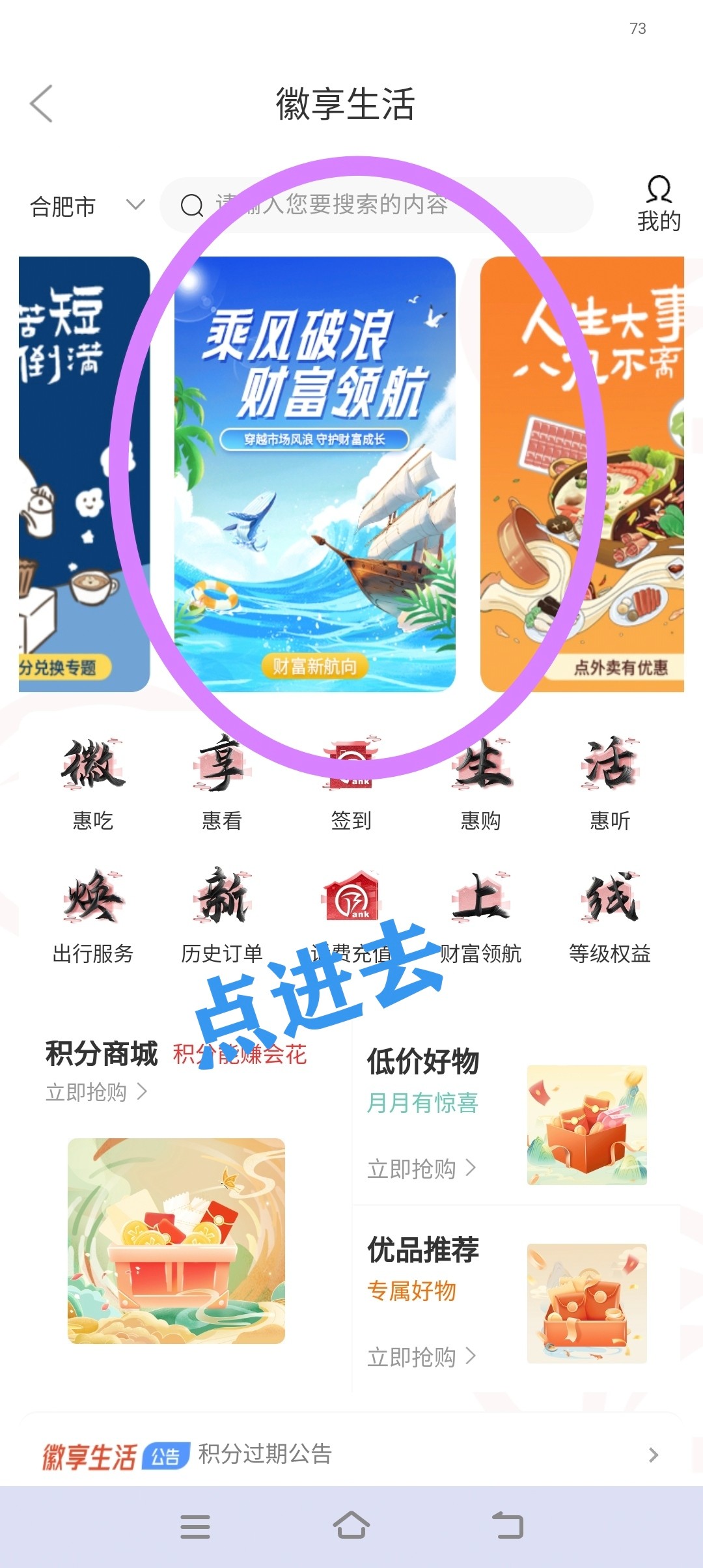703x1568 pixels.
Task: Tap 立即抢购 under 积分商城
Action: point(96,1092)
